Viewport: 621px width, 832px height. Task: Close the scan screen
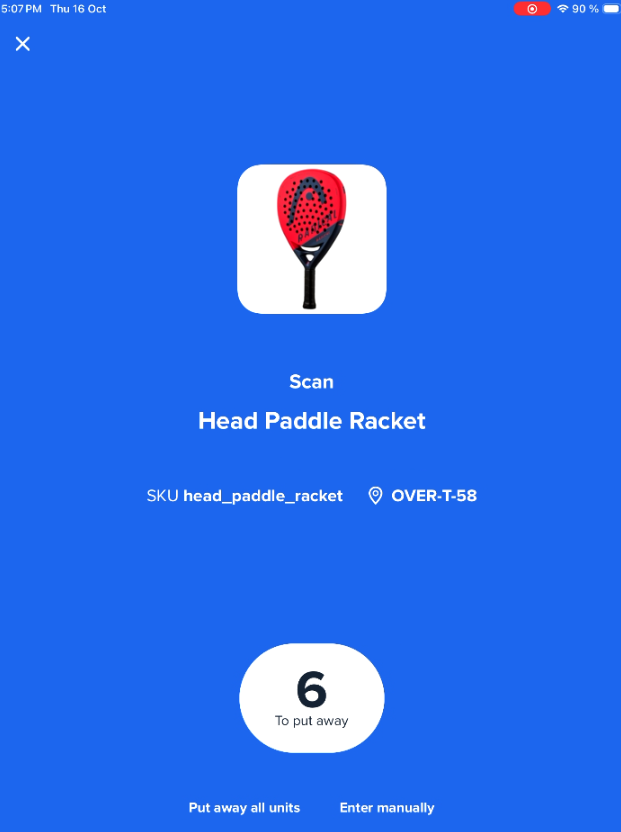point(23,44)
